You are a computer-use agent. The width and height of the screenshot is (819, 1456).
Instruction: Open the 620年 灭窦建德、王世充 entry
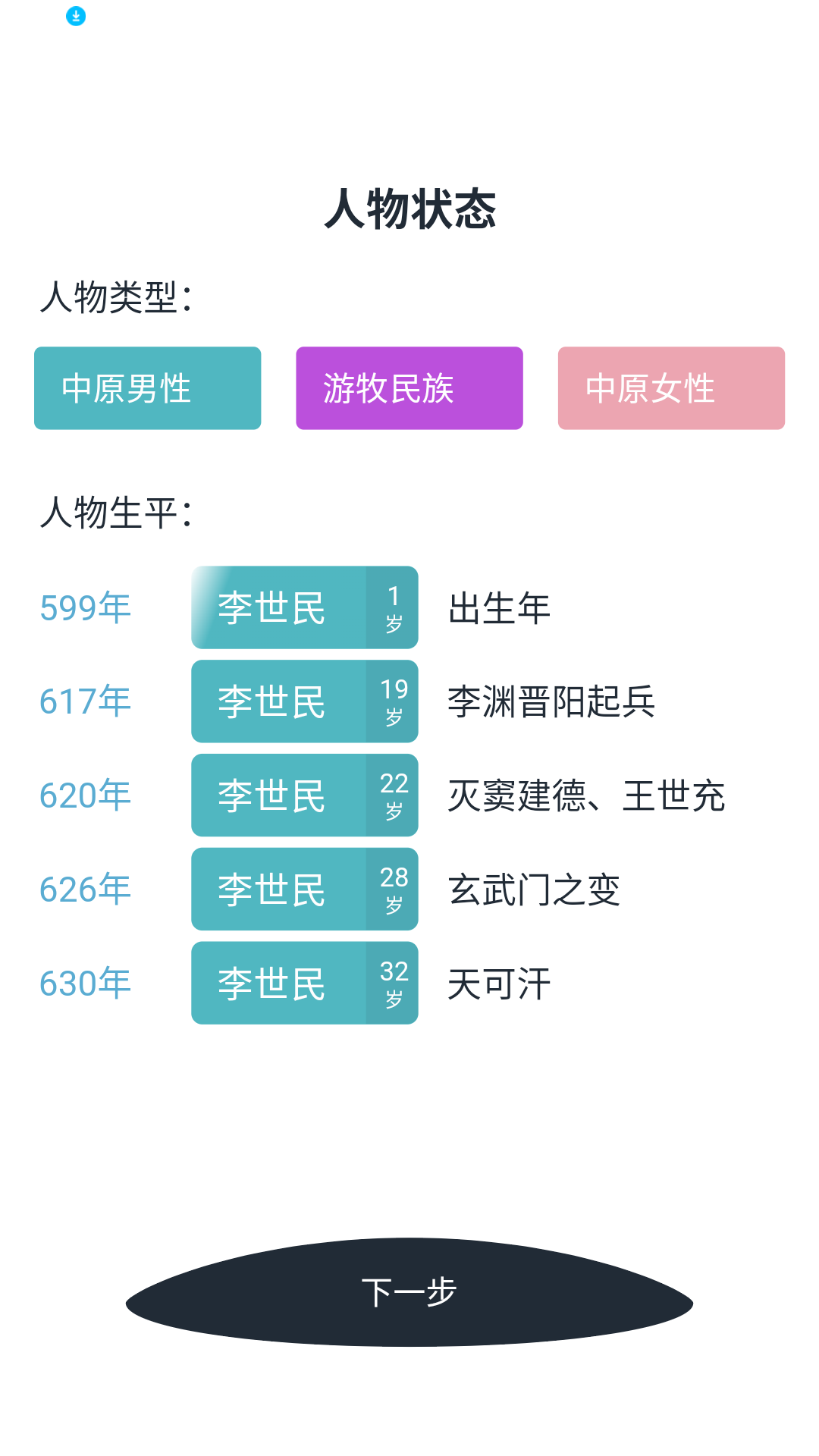pos(304,795)
